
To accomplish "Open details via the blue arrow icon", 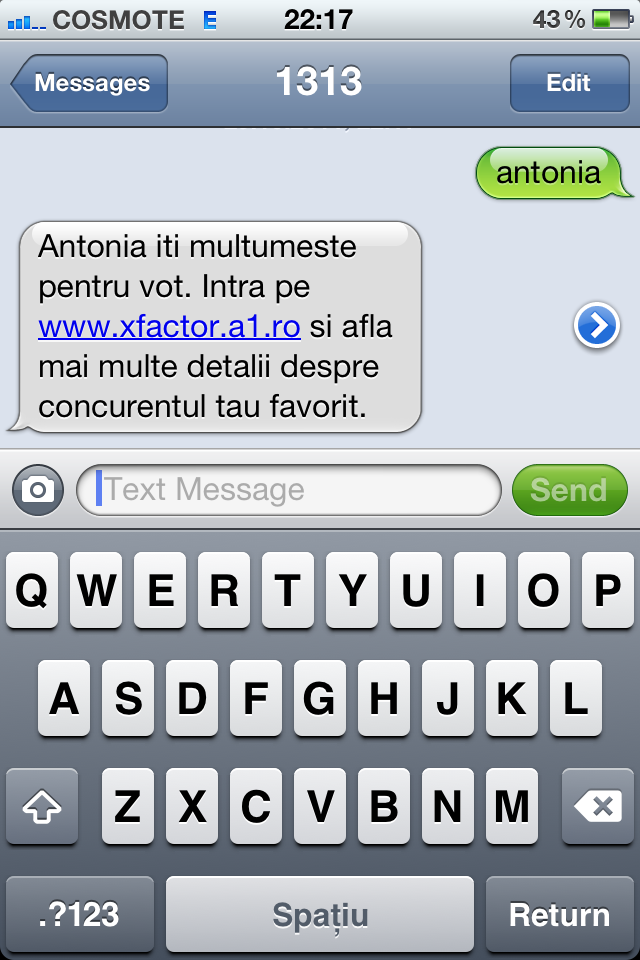I will (597, 326).
